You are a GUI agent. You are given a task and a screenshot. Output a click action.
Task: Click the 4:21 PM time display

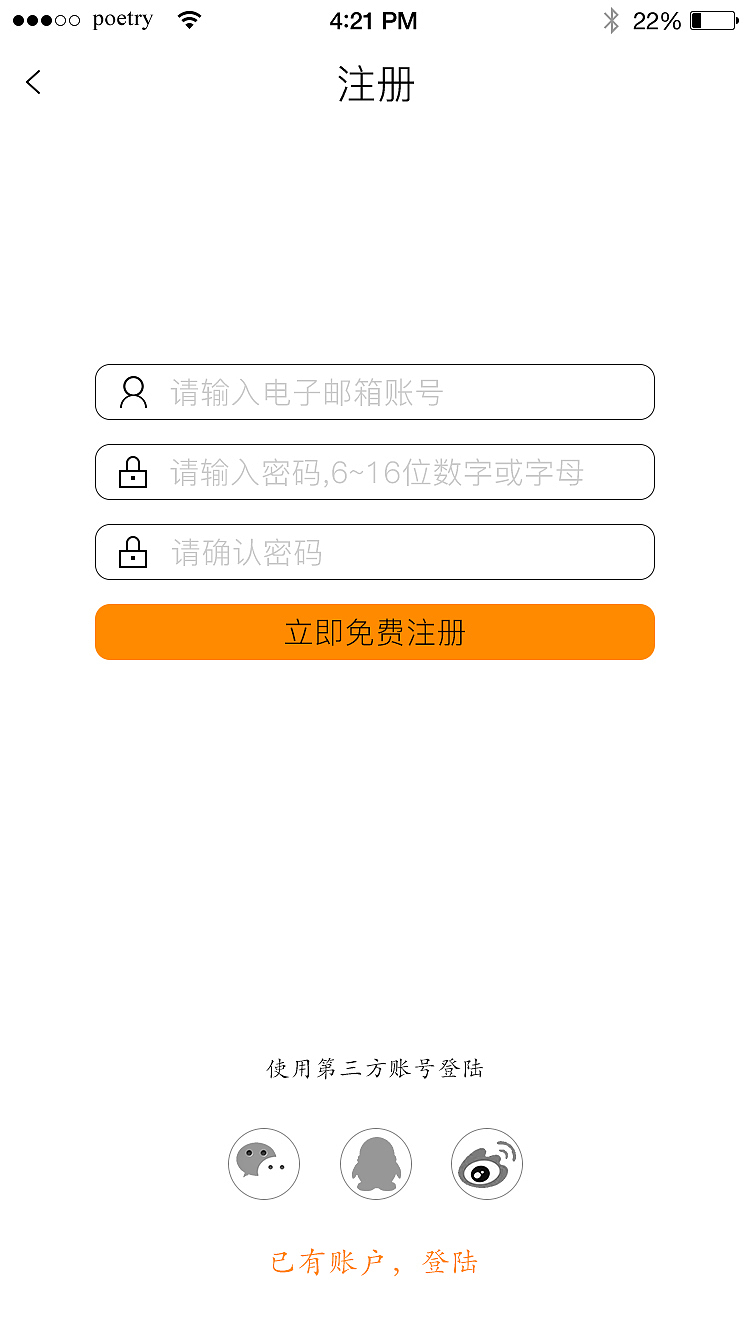pyautogui.click(x=374, y=19)
